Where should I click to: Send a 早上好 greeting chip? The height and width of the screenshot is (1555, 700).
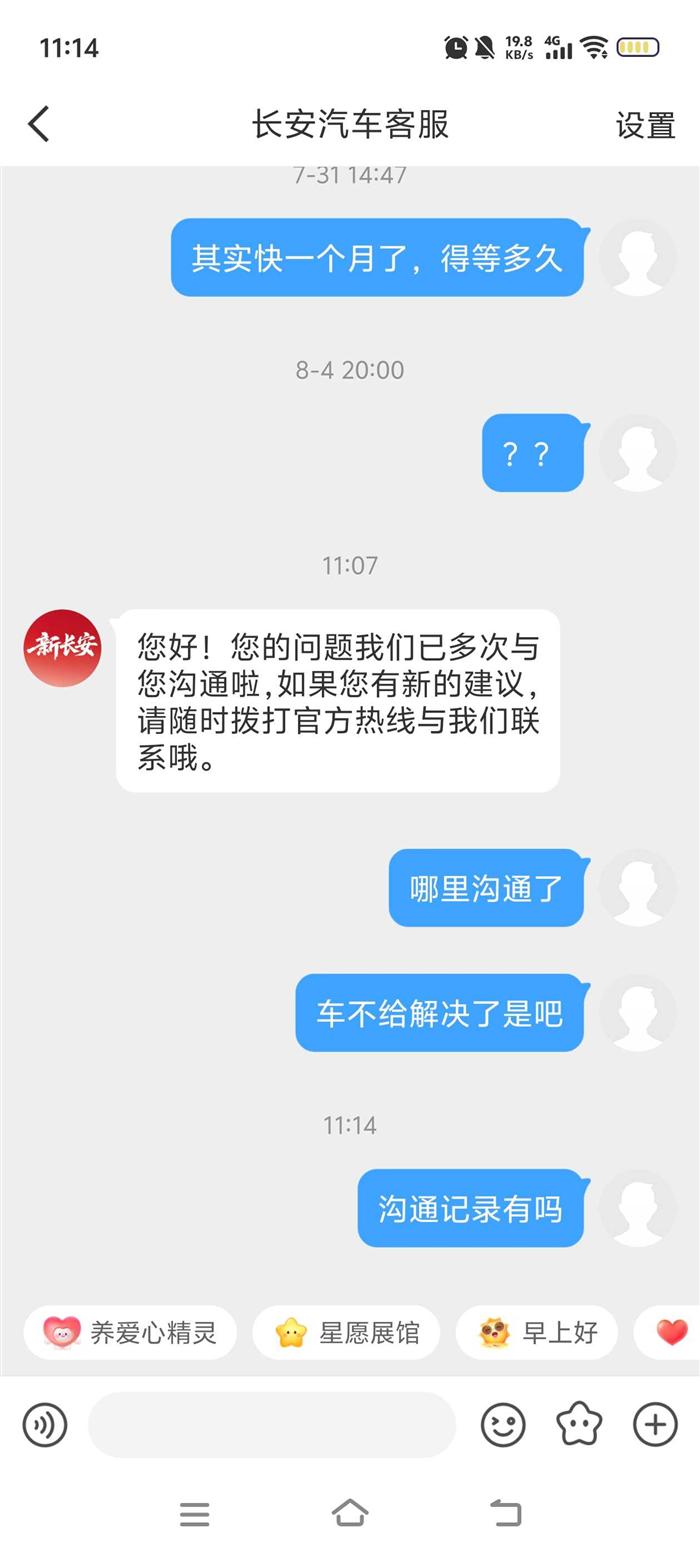pyautogui.click(x=537, y=1332)
